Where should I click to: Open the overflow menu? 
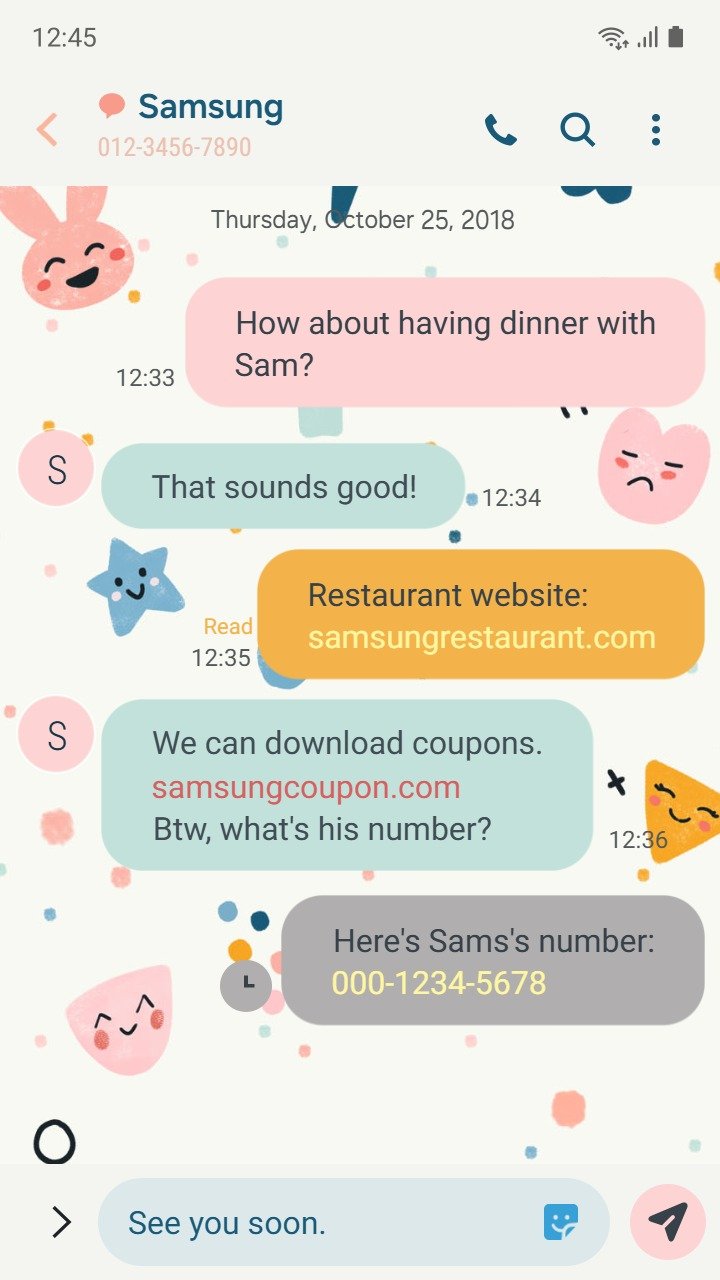(655, 130)
